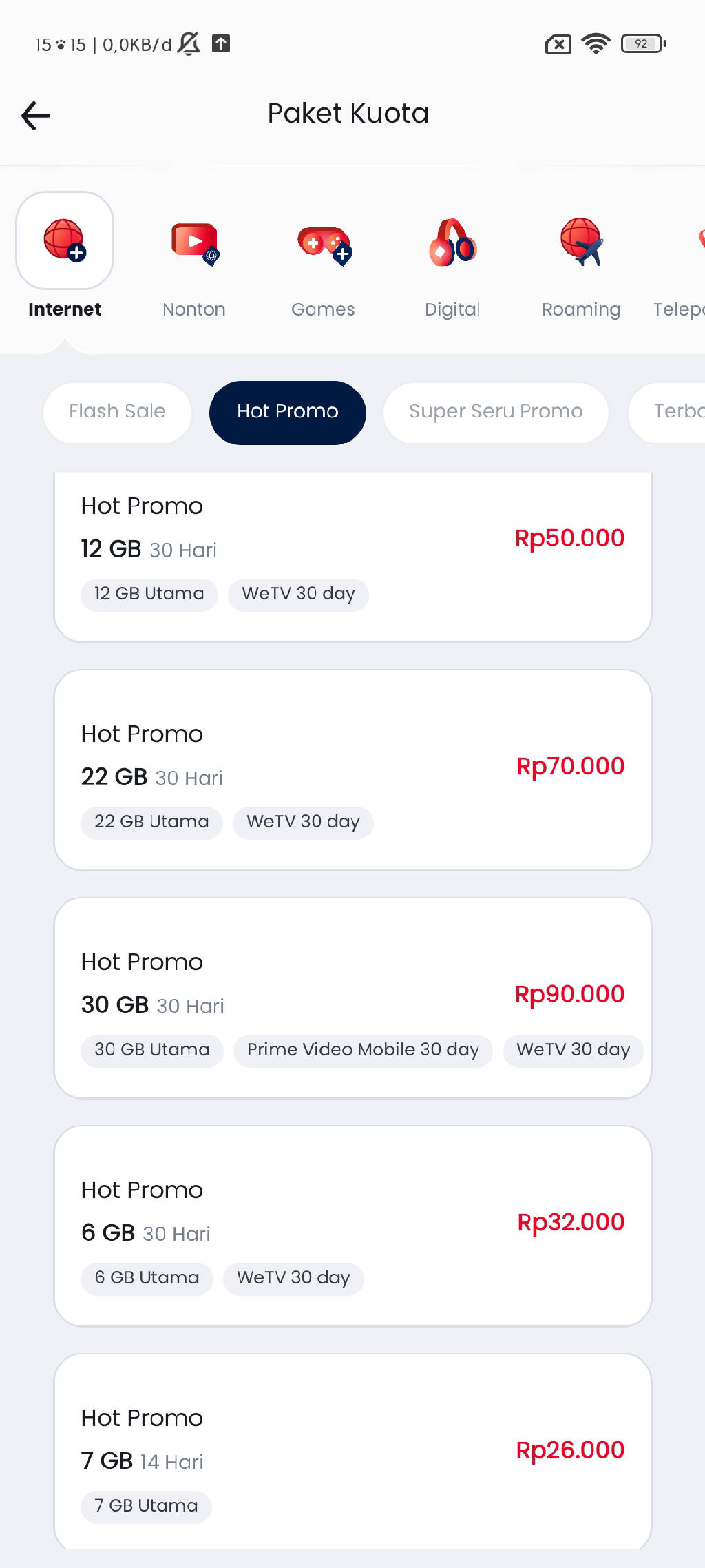Open the 12 GB Rp50.000 package
The height and width of the screenshot is (1568, 705).
click(x=352, y=551)
